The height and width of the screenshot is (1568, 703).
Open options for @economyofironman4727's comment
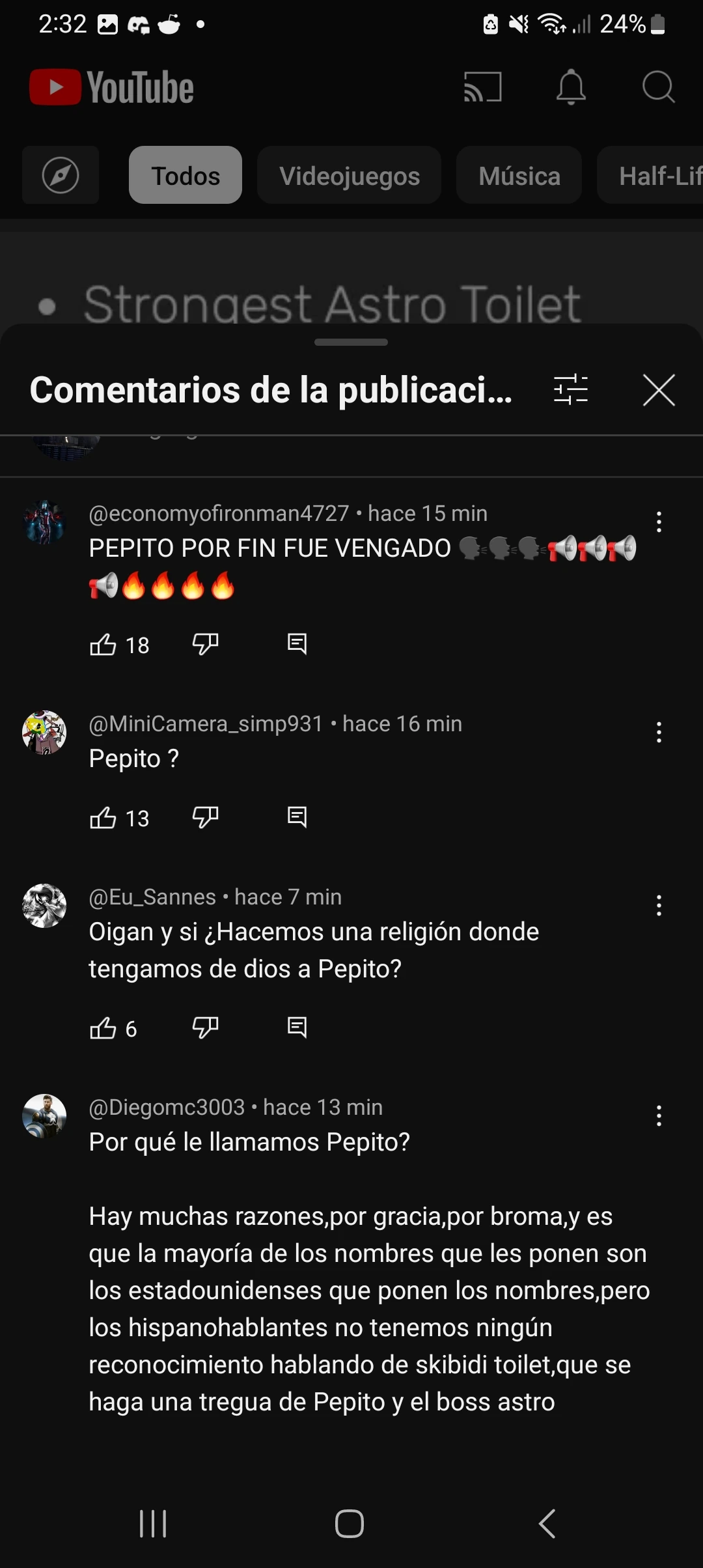pos(659,522)
